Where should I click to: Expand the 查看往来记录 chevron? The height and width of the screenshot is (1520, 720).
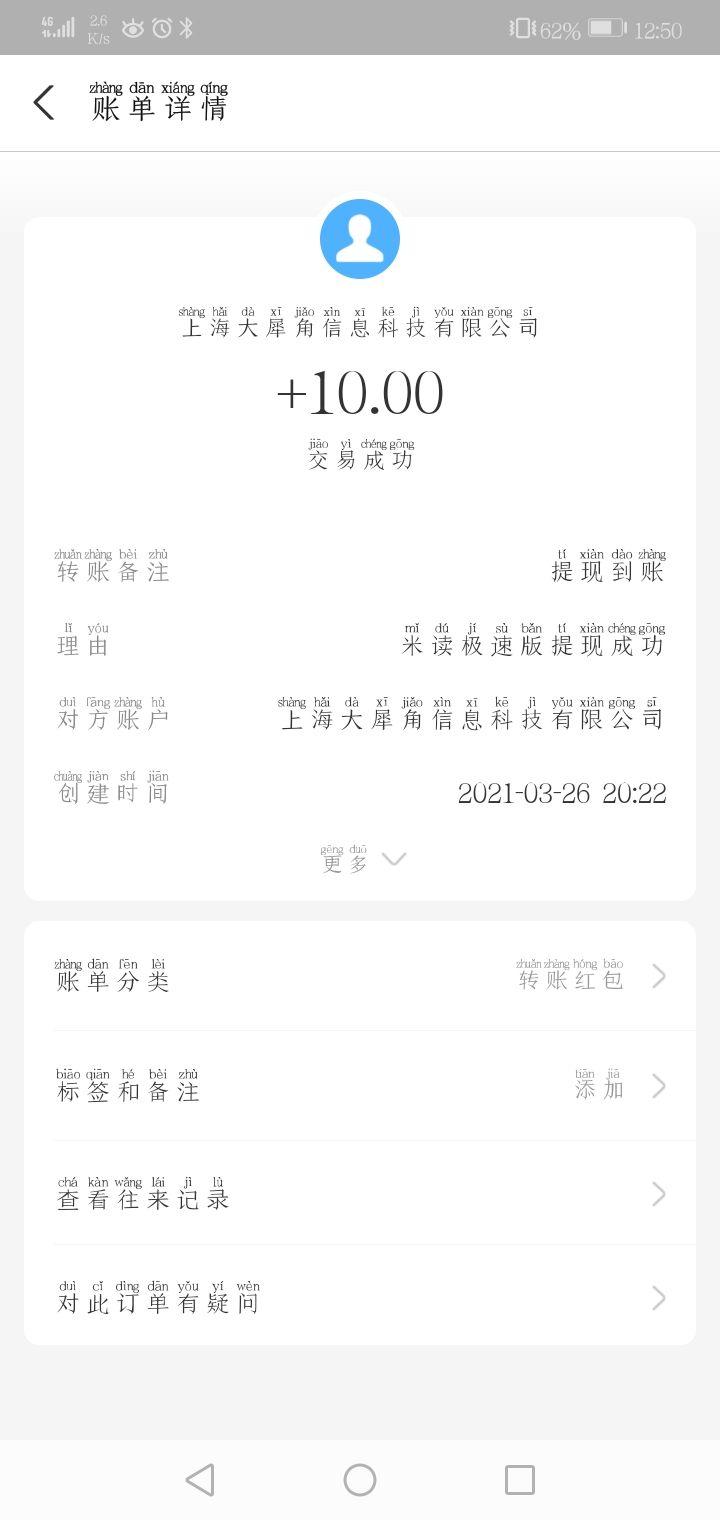(x=658, y=1193)
